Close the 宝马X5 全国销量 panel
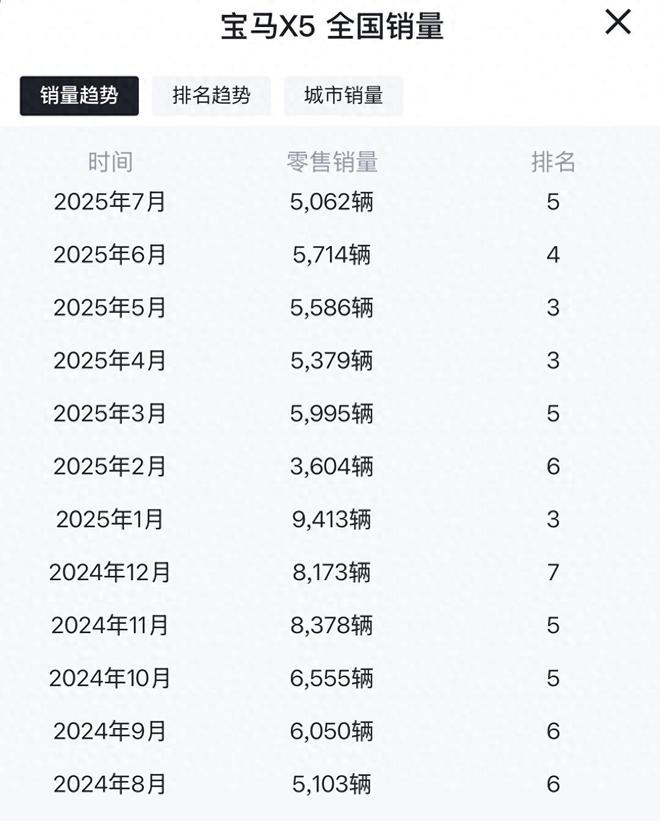 (x=618, y=22)
